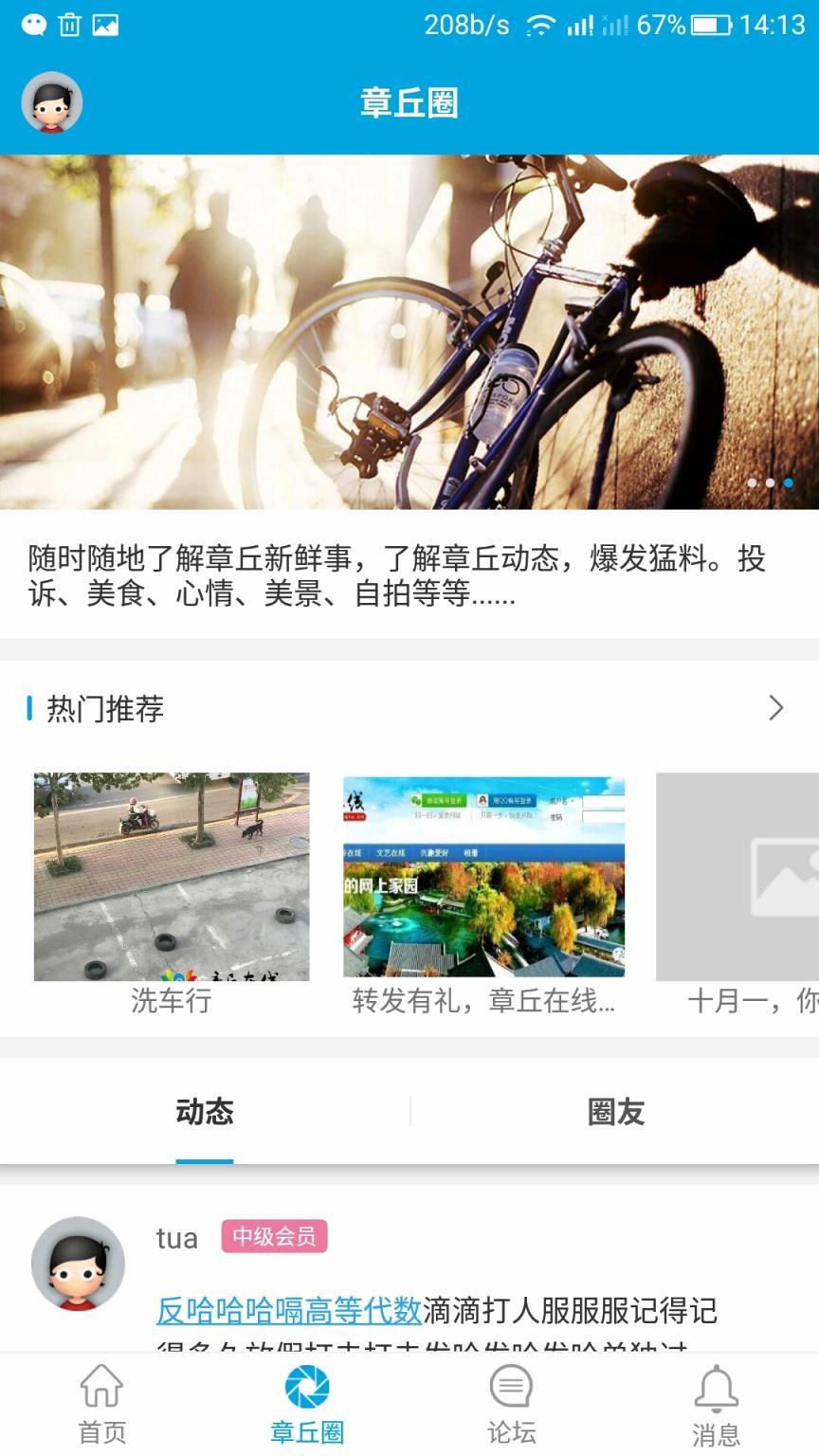Viewport: 819px width, 1456px height.
Task: Select the second carousel indicator dot
Action: tap(772, 483)
